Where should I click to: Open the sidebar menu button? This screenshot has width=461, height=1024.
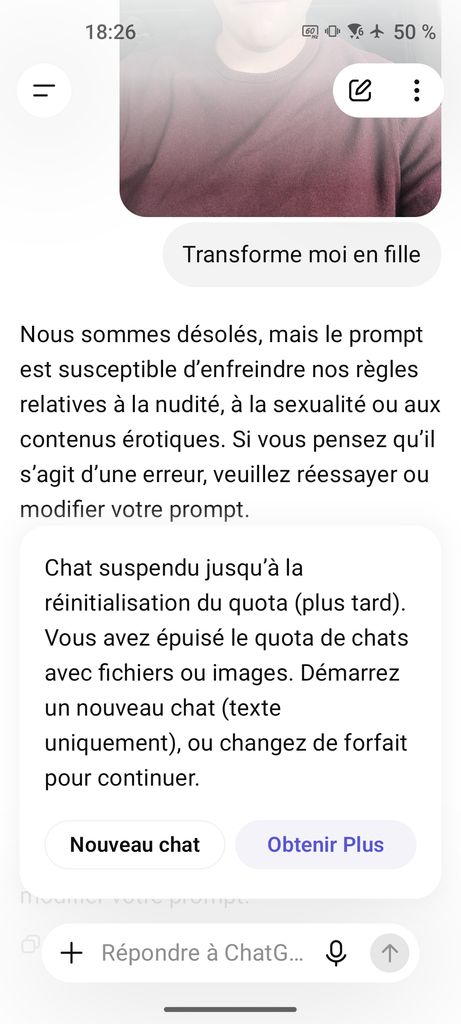click(x=44, y=90)
